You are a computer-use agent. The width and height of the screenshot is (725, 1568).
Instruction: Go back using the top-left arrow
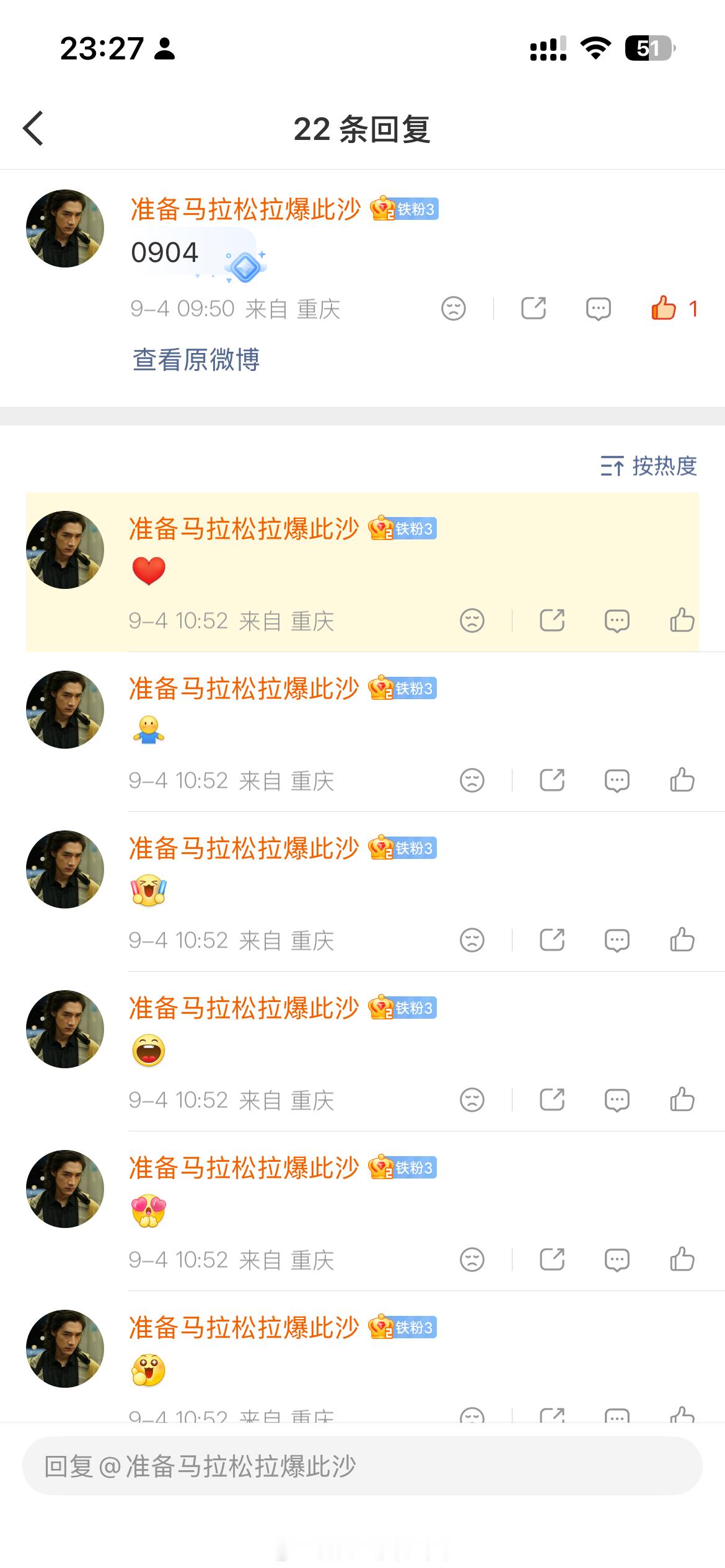[x=33, y=128]
